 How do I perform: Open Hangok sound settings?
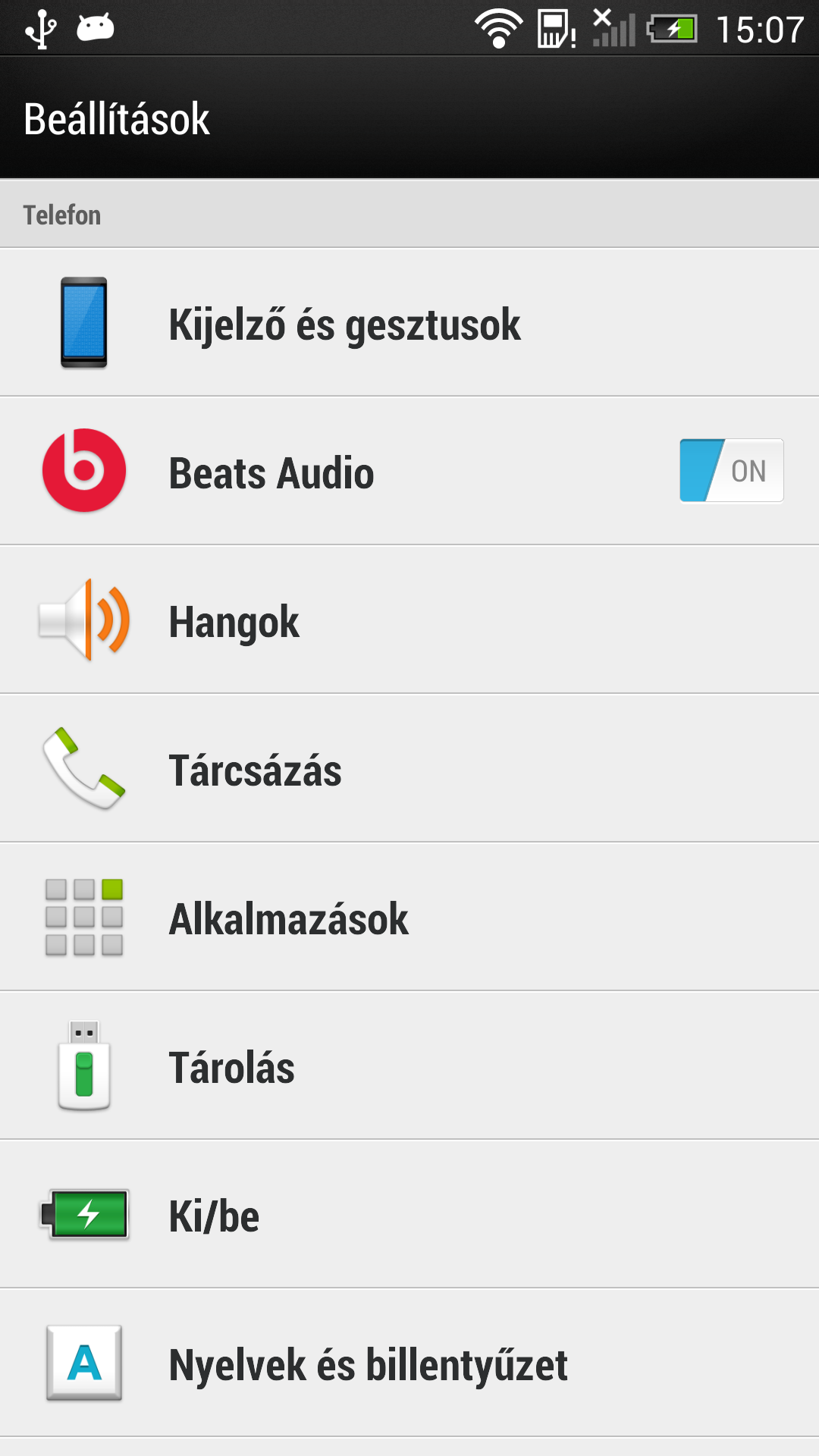click(x=234, y=621)
